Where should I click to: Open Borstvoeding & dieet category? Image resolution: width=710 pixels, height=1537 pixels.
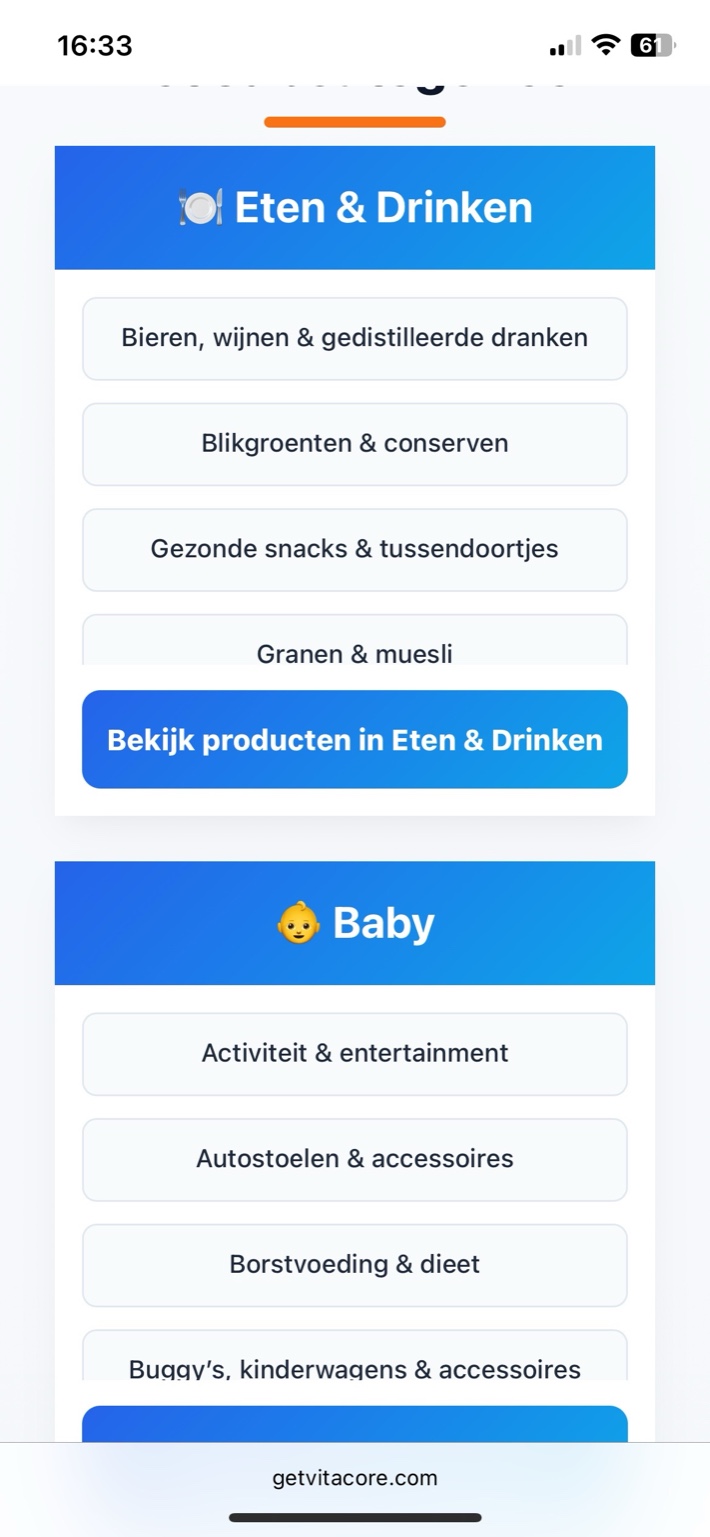[354, 1265]
